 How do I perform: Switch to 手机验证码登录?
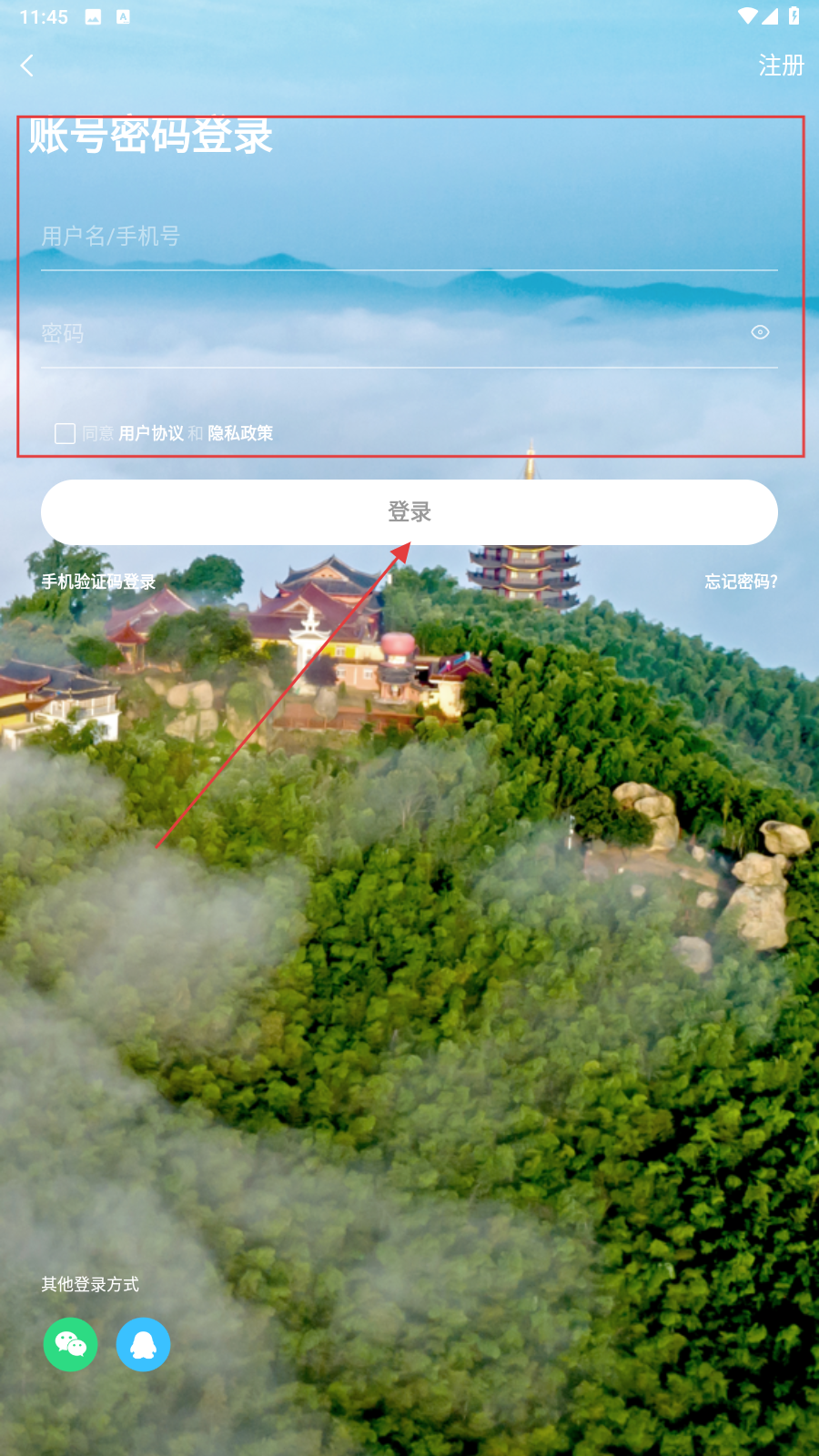[x=98, y=581]
